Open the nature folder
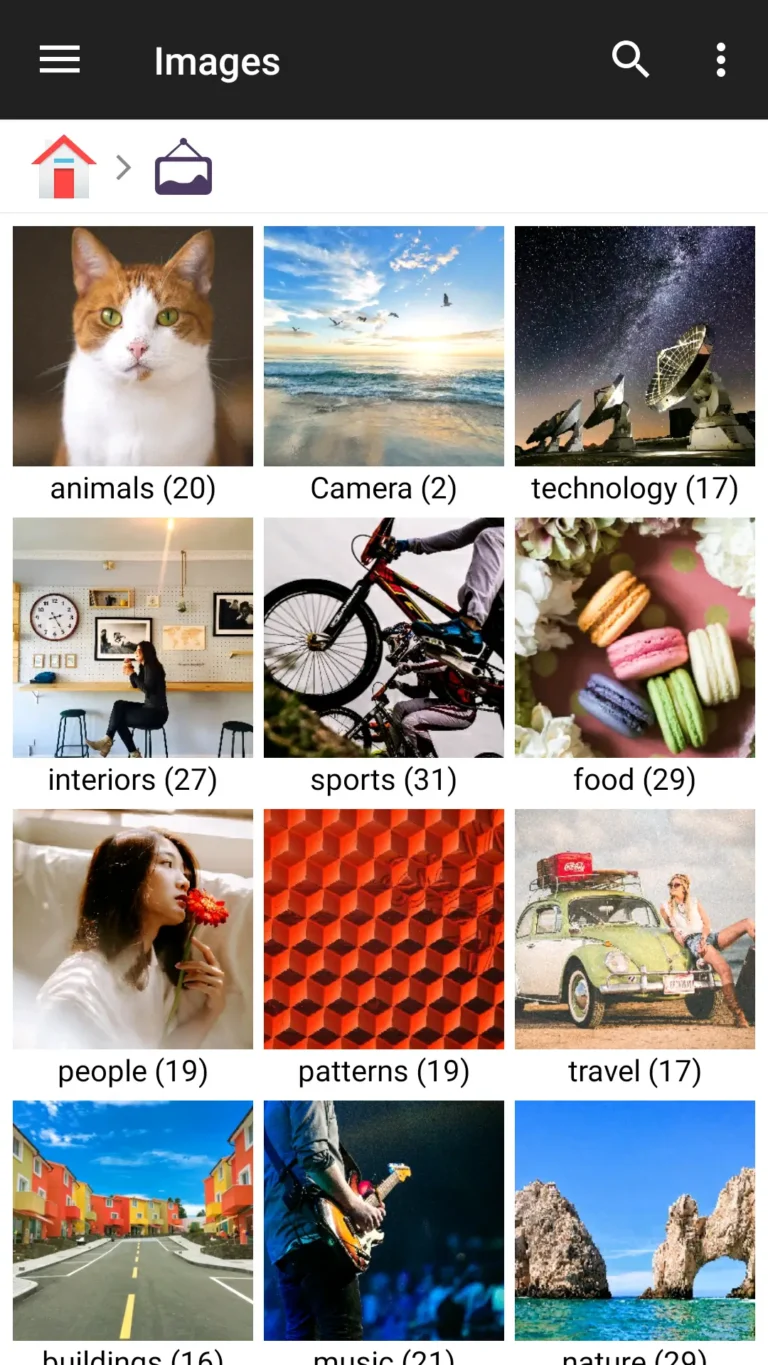This screenshot has width=768, height=1365. point(634,1220)
